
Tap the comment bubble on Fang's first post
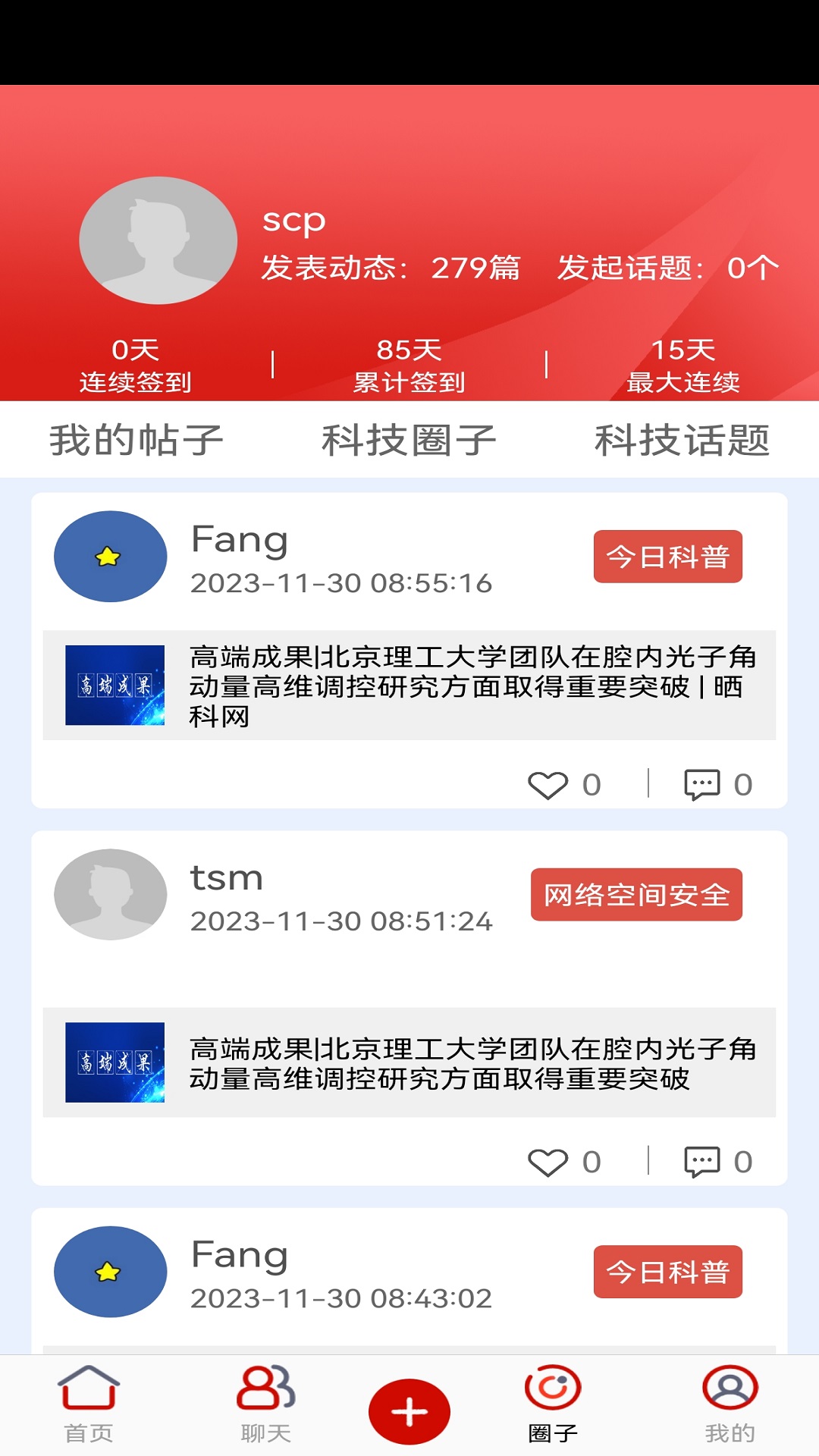[704, 785]
